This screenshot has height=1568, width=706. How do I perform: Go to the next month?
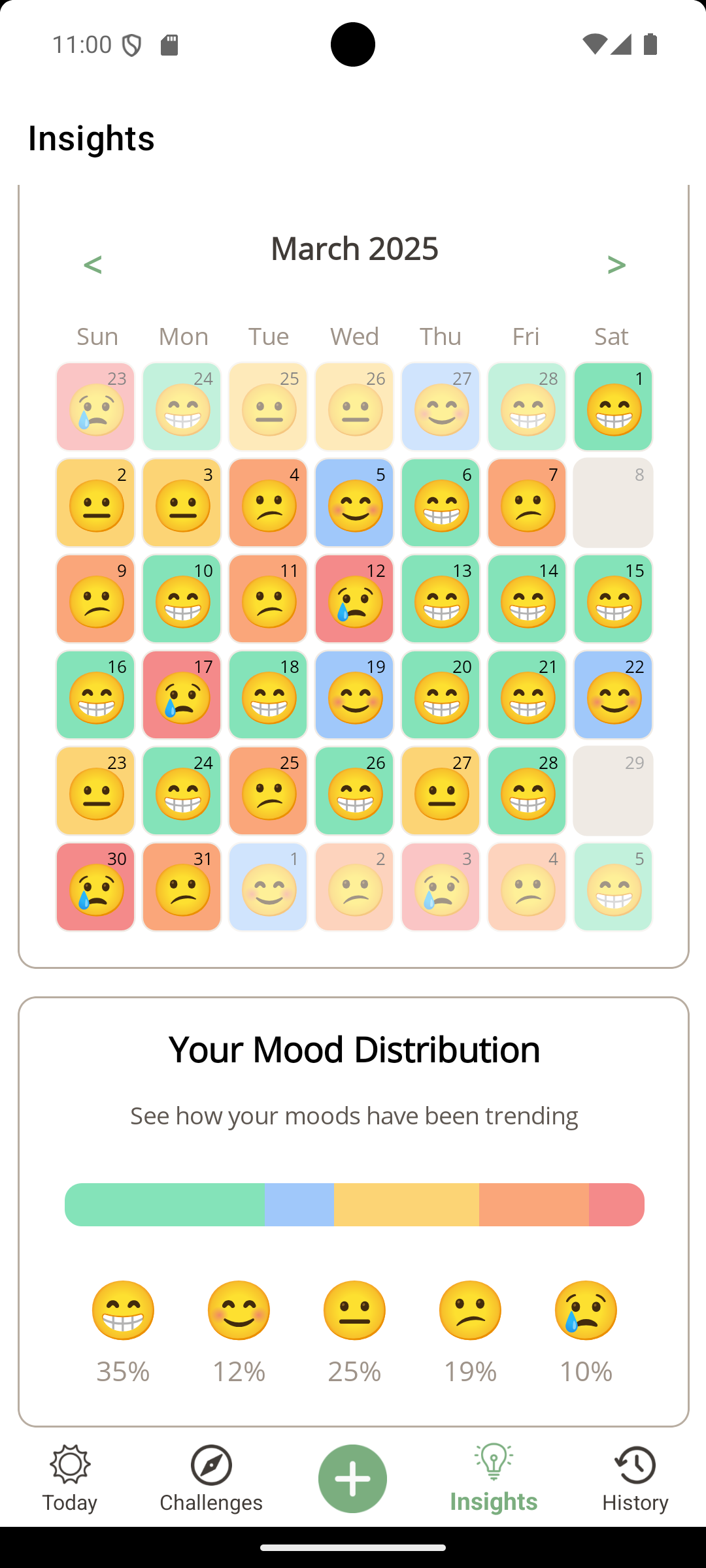(x=616, y=265)
